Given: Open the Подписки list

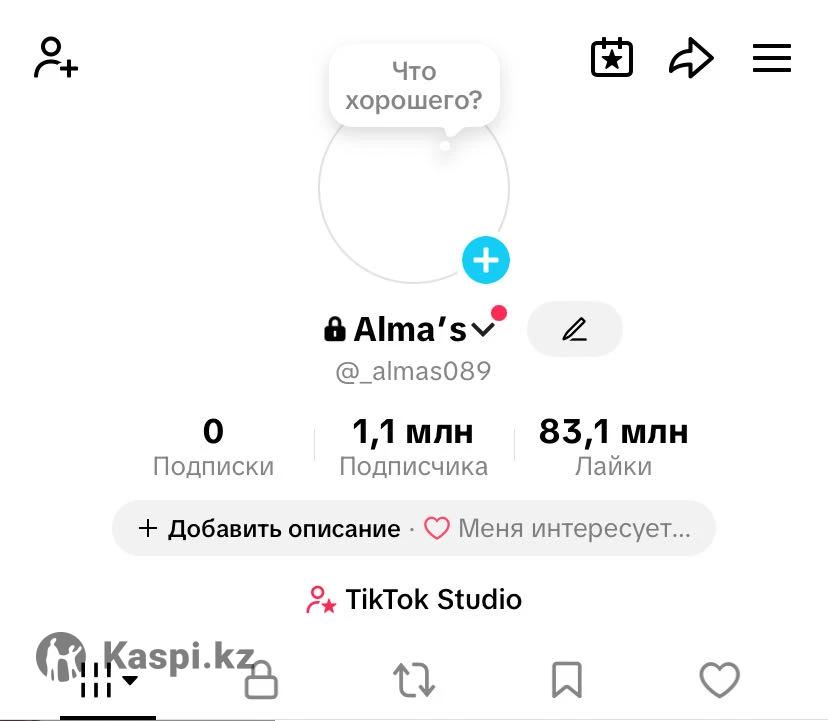Looking at the screenshot, I should pos(213,447).
